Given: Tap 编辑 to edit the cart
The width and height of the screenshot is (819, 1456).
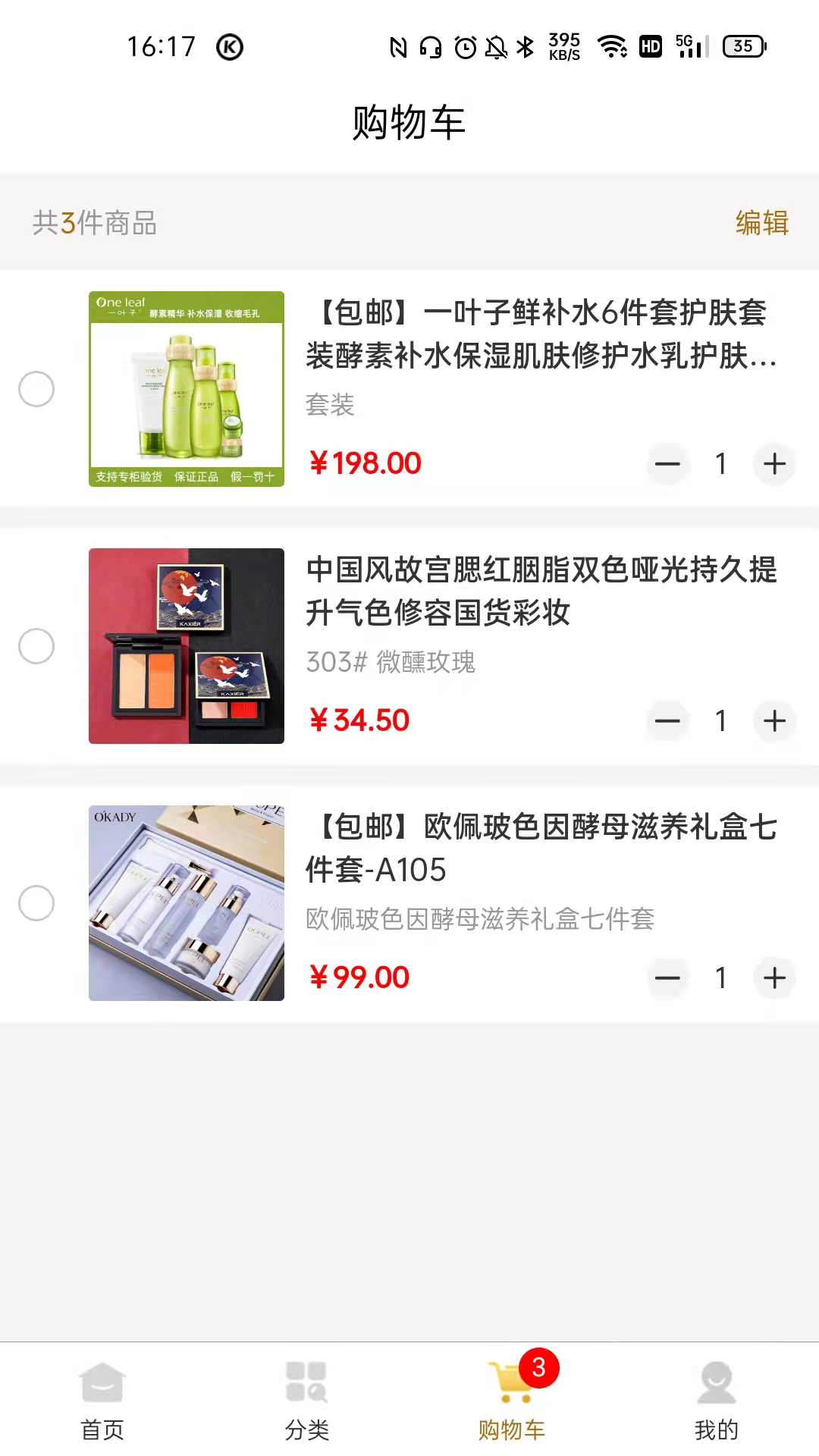Looking at the screenshot, I should [761, 223].
